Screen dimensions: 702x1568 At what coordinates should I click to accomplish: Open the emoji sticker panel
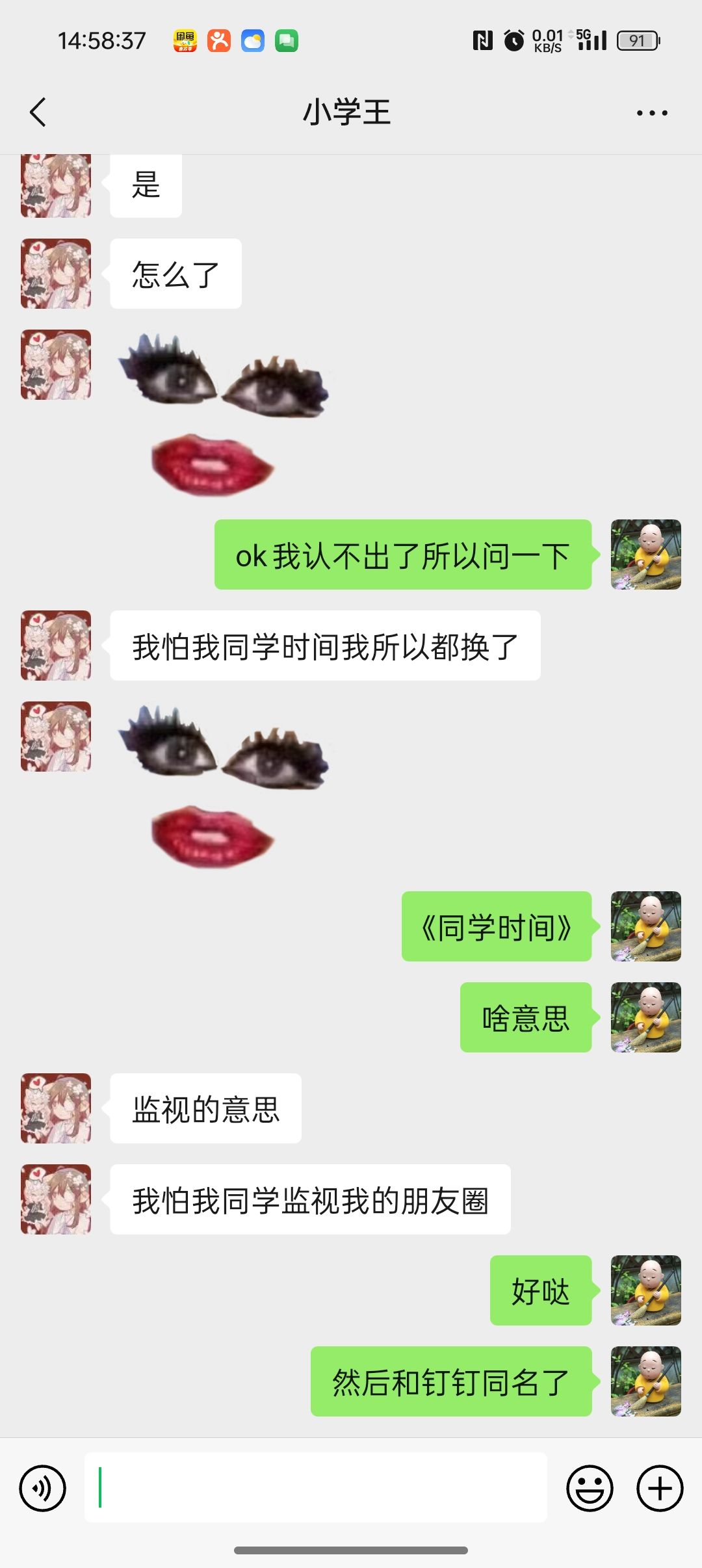pos(590,1488)
